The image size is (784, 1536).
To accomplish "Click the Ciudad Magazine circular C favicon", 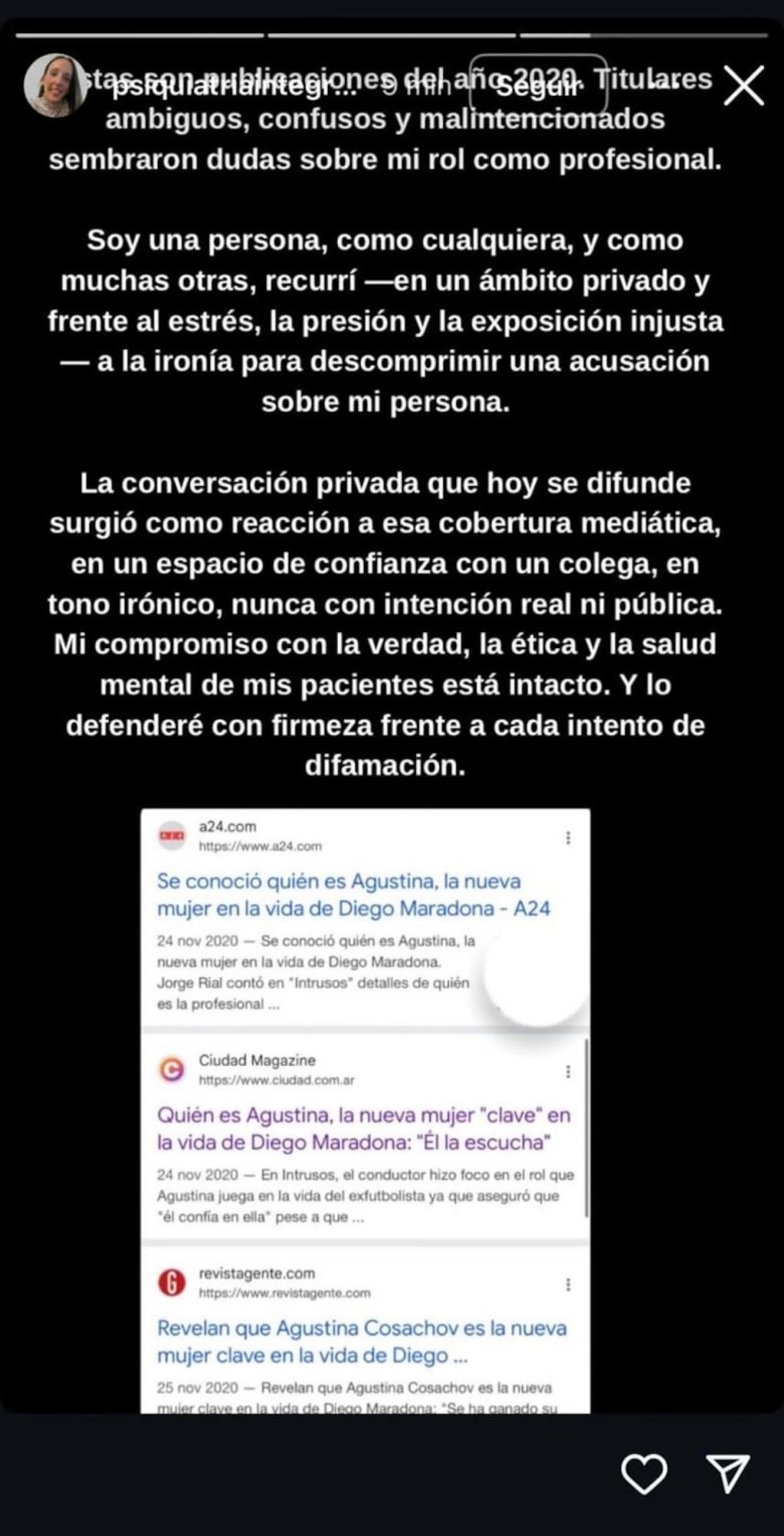I will click(174, 1068).
